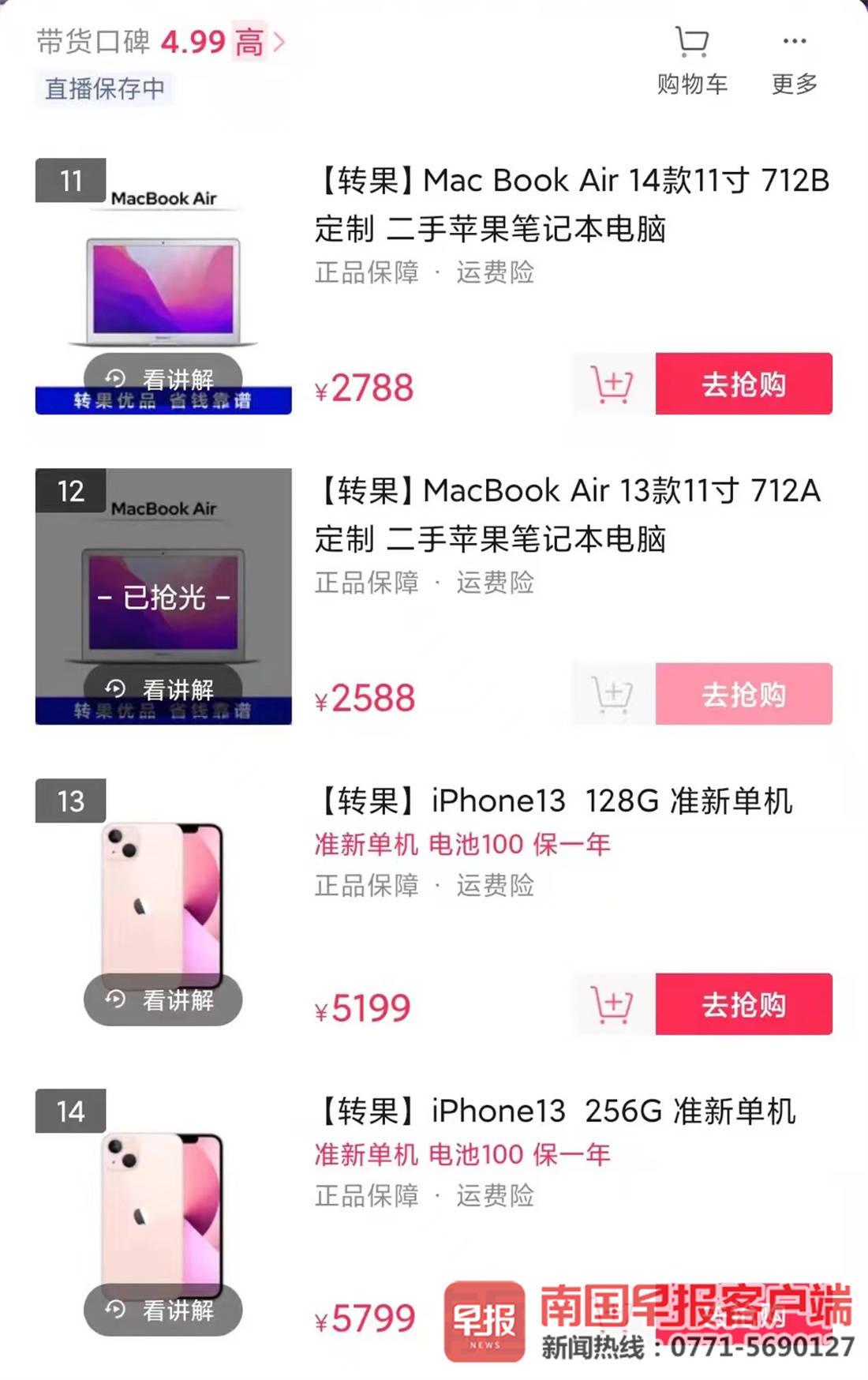This screenshot has width=868, height=1380.
Task: Tap 看讲解 on Mac Book Air 14款 item
Action: pos(163,378)
